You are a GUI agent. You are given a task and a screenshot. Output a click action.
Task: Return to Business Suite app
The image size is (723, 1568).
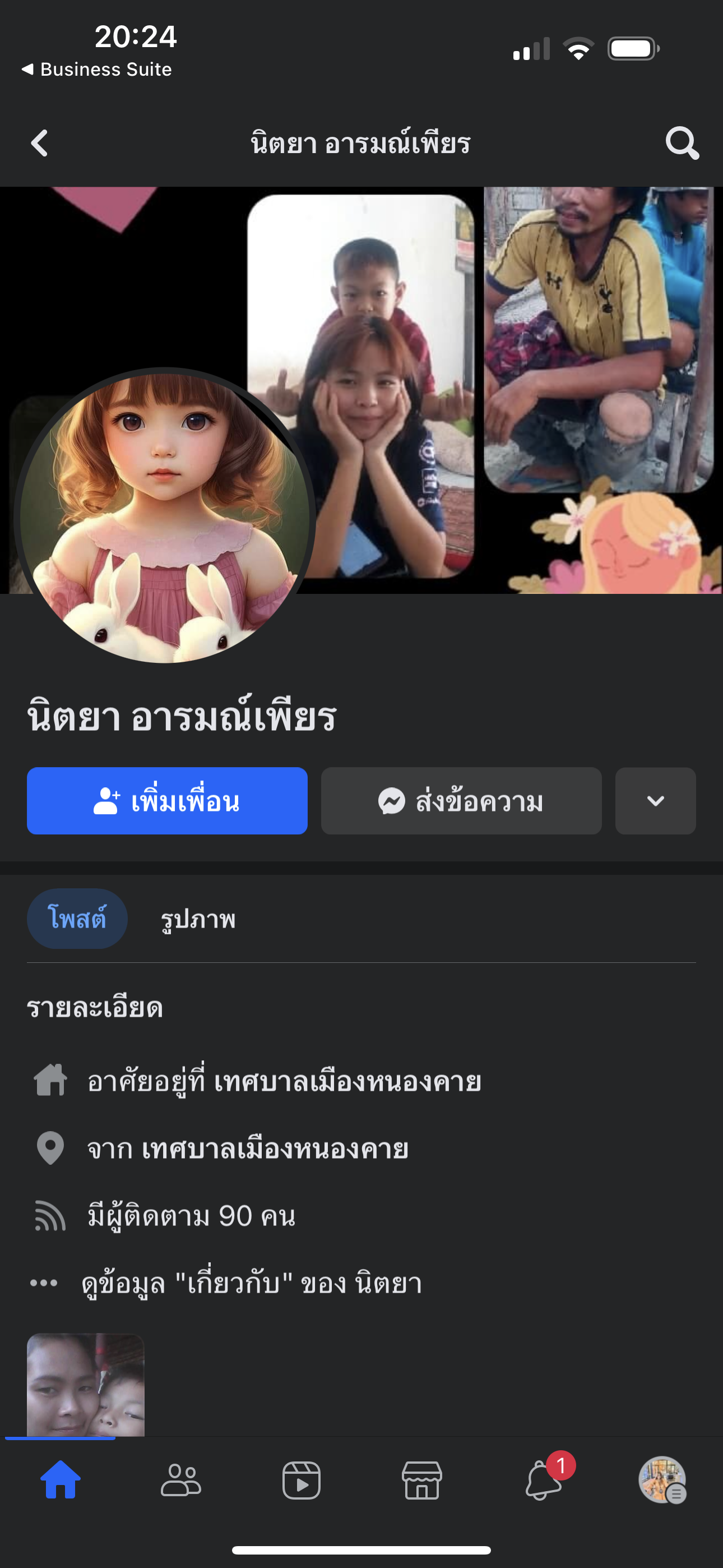point(98,70)
